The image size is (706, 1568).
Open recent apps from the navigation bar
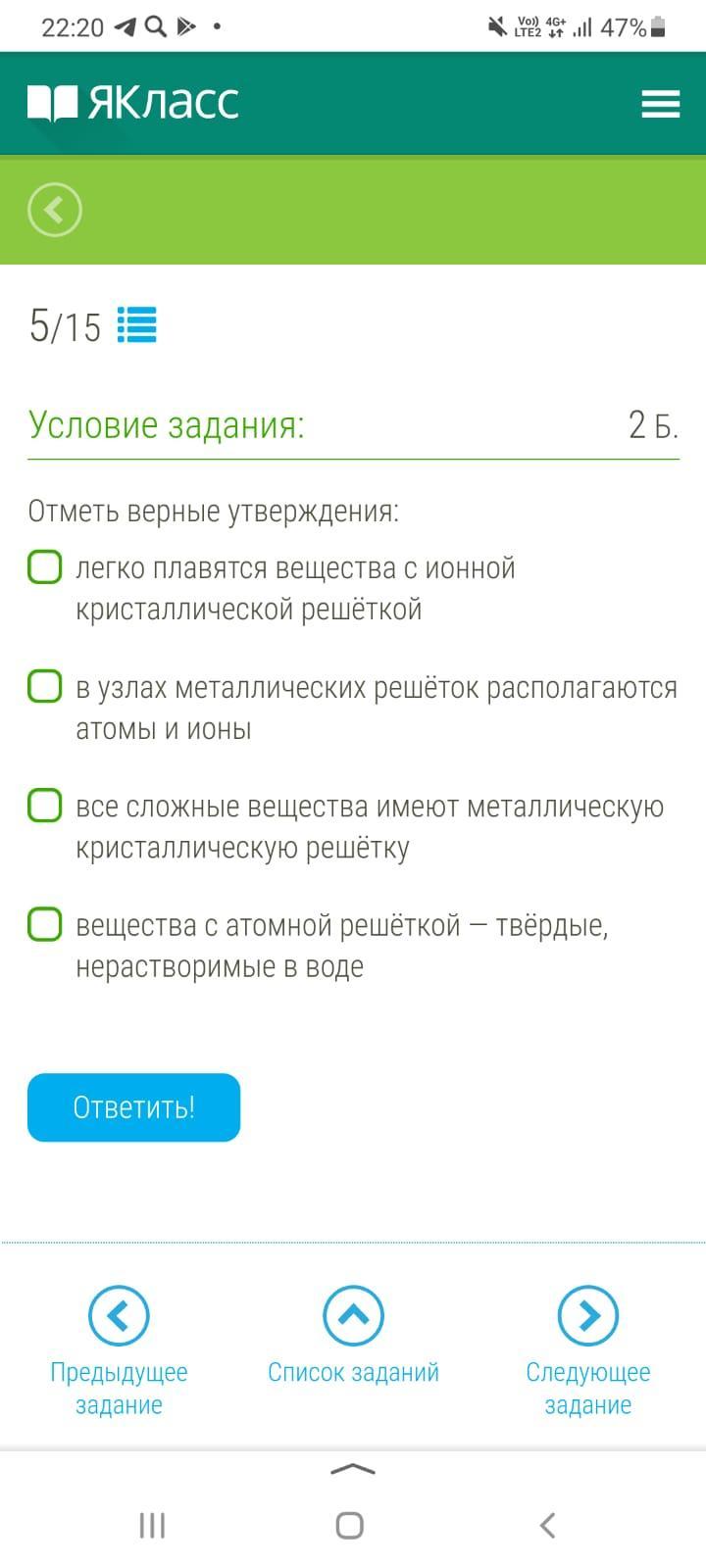coord(152,1525)
